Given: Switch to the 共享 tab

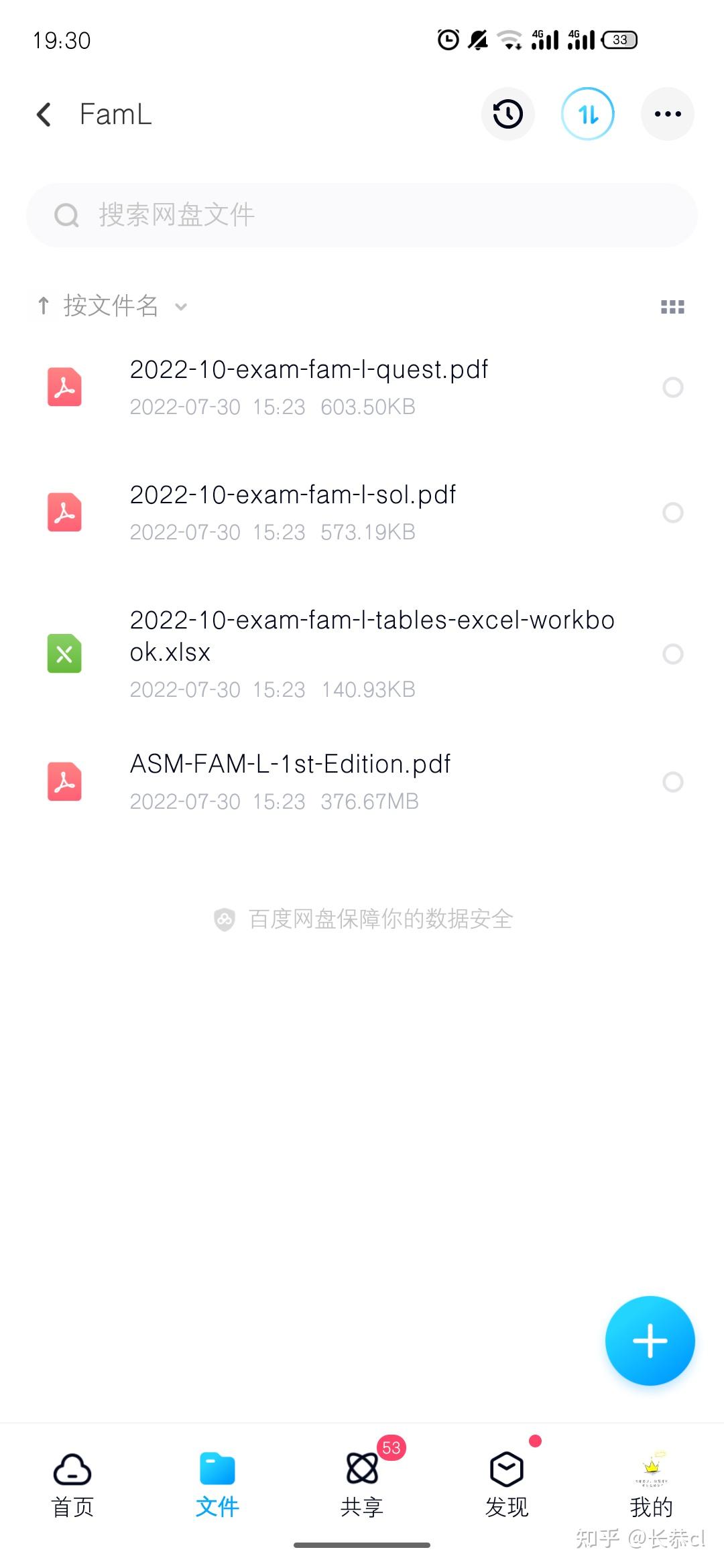Looking at the screenshot, I should [x=362, y=1485].
